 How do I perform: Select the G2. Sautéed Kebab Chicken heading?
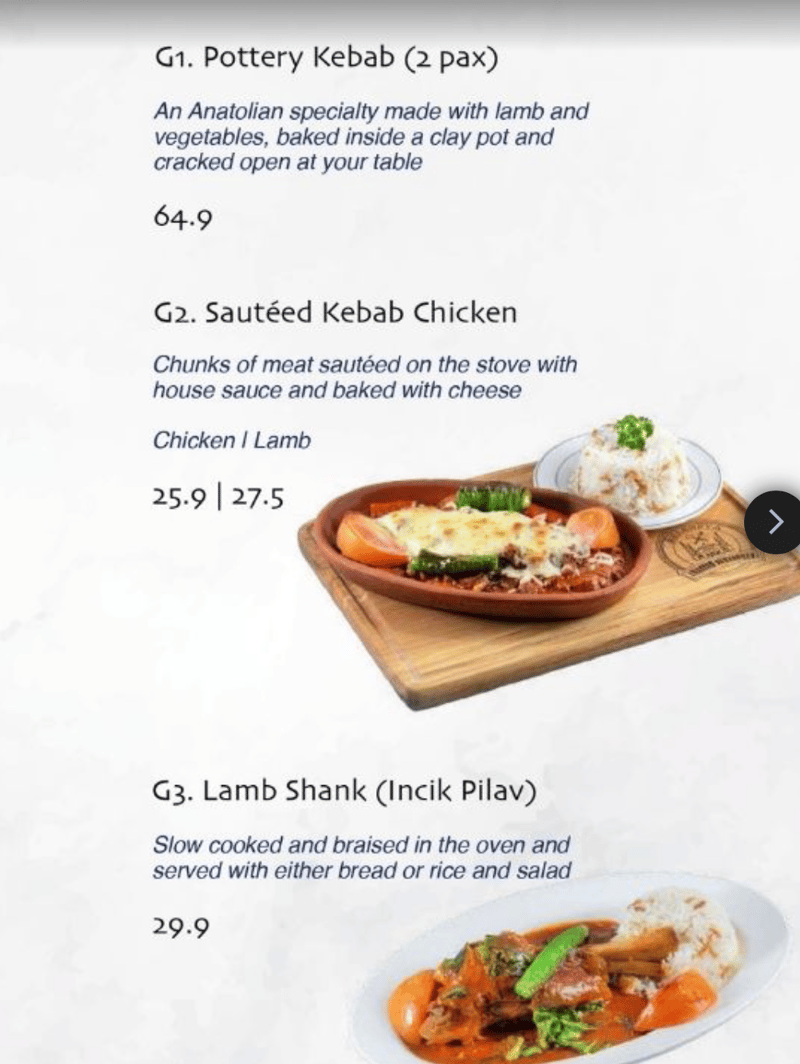pyautogui.click(x=334, y=312)
